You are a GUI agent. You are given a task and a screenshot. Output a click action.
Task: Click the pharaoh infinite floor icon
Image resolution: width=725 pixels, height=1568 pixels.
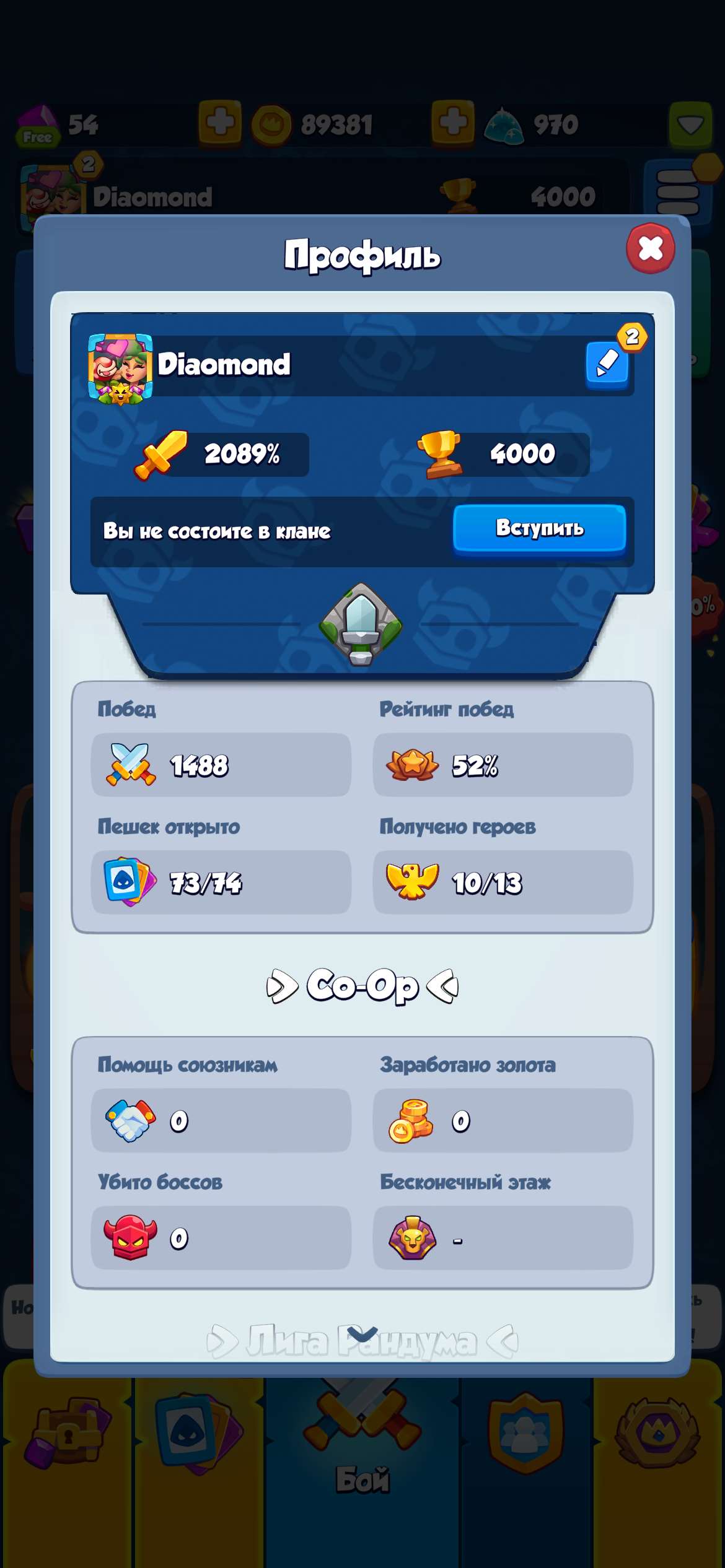point(411,1237)
